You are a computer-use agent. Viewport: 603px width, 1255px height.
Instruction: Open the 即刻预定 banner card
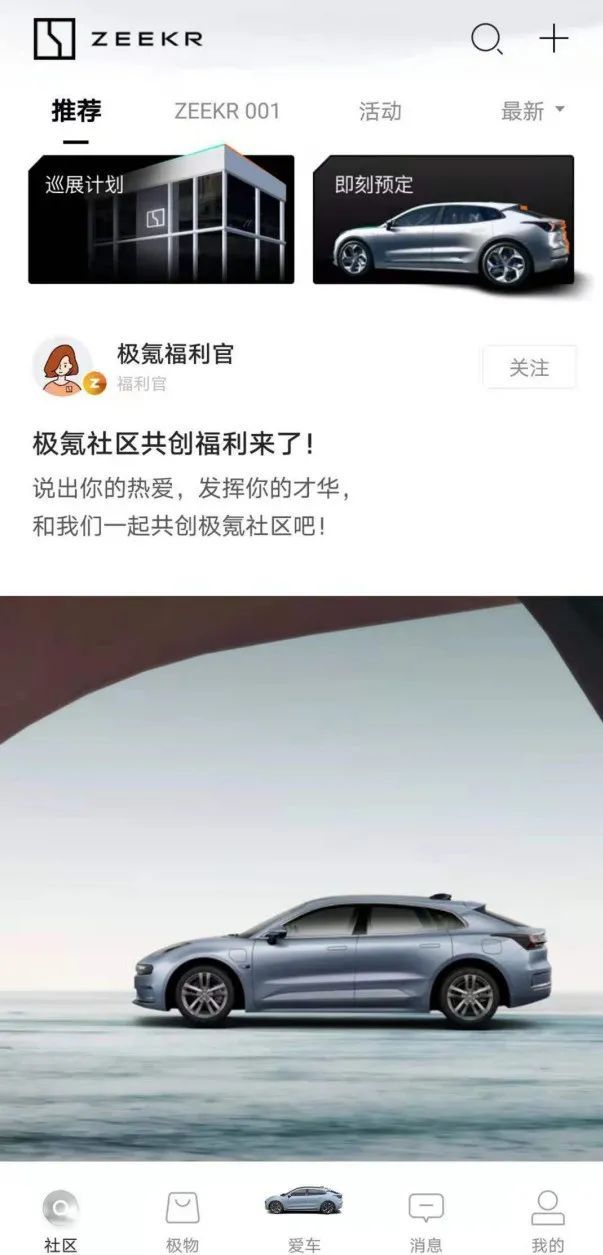click(443, 219)
